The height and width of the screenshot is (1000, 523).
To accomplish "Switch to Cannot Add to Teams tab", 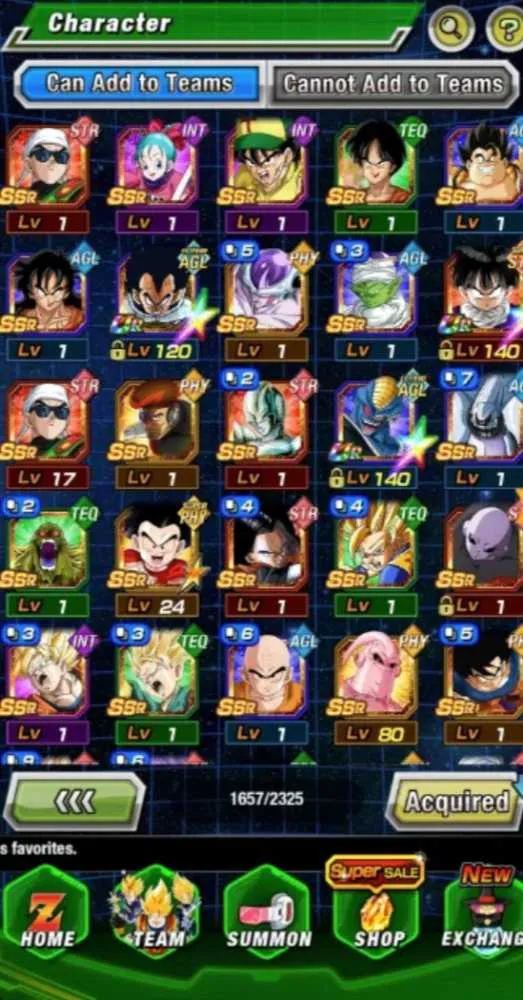I will pos(394,84).
